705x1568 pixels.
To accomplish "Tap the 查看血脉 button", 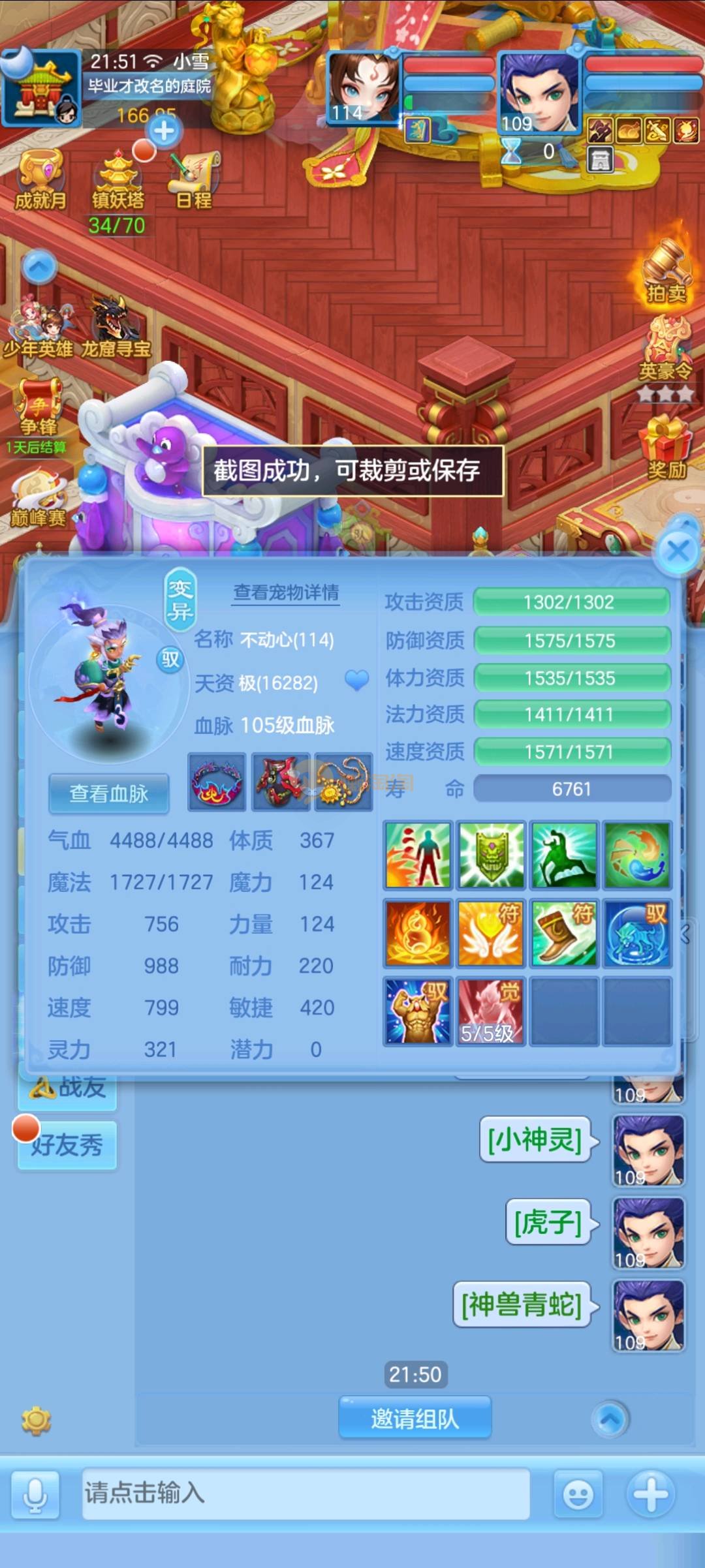I will tap(109, 793).
